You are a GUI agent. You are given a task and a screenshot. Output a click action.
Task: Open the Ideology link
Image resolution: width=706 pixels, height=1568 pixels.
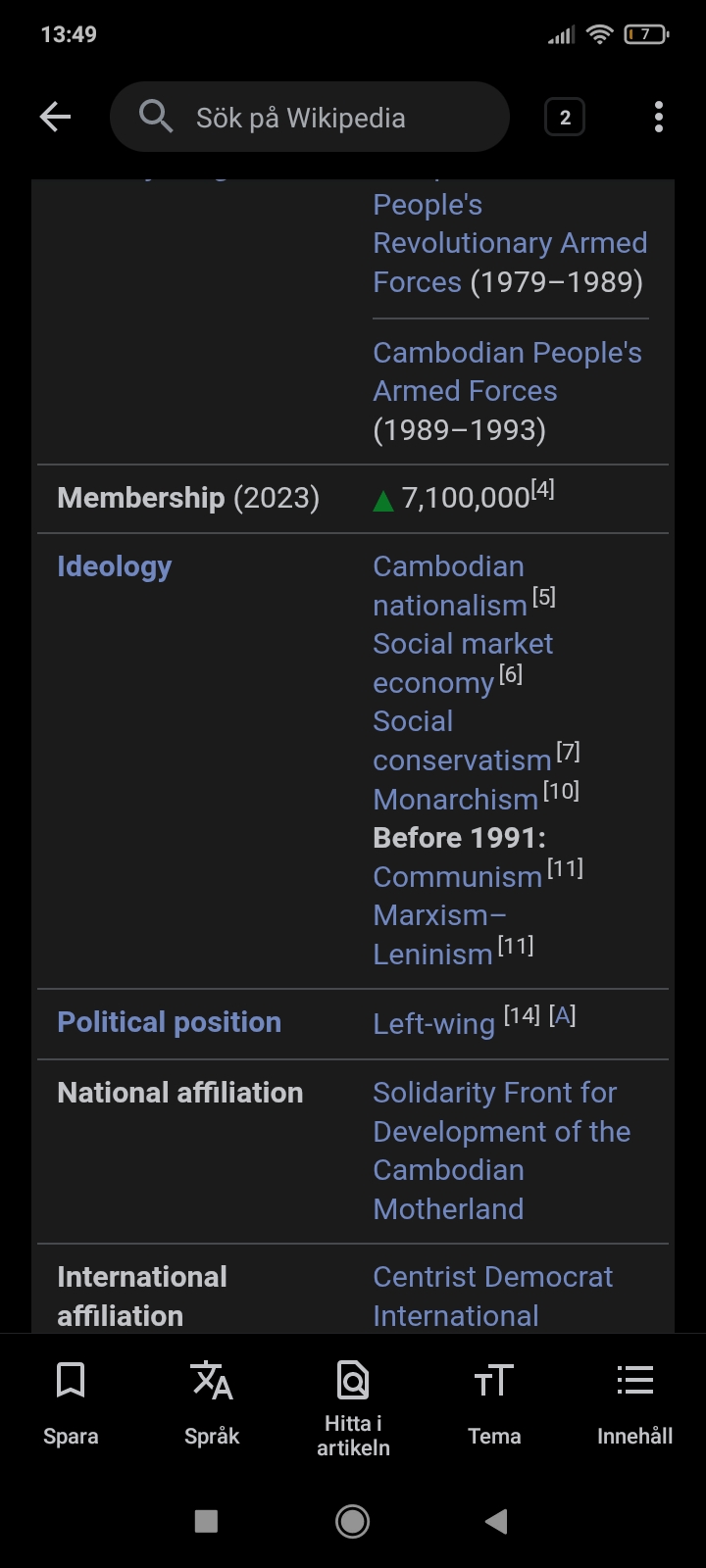tap(115, 566)
